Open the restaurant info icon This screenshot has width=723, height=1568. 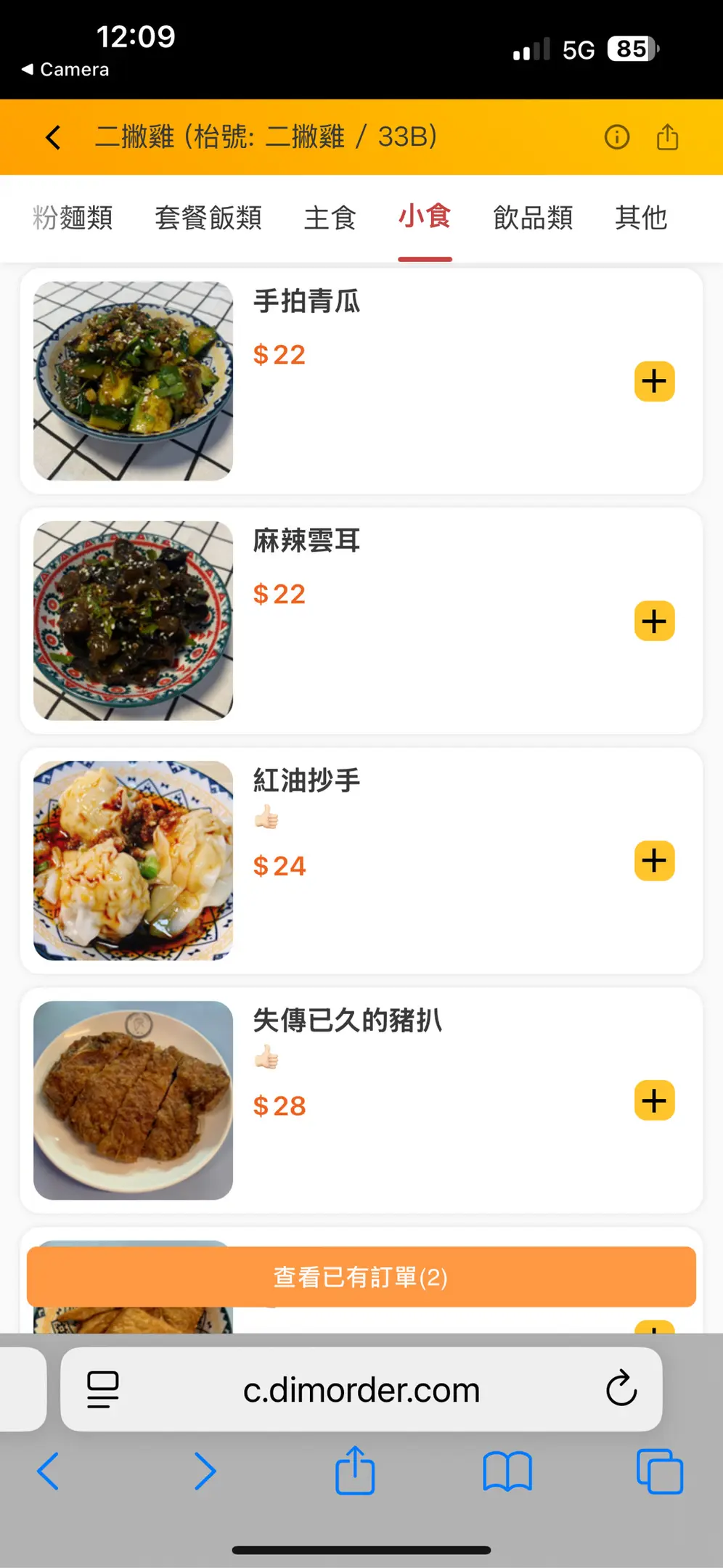(x=617, y=136)
